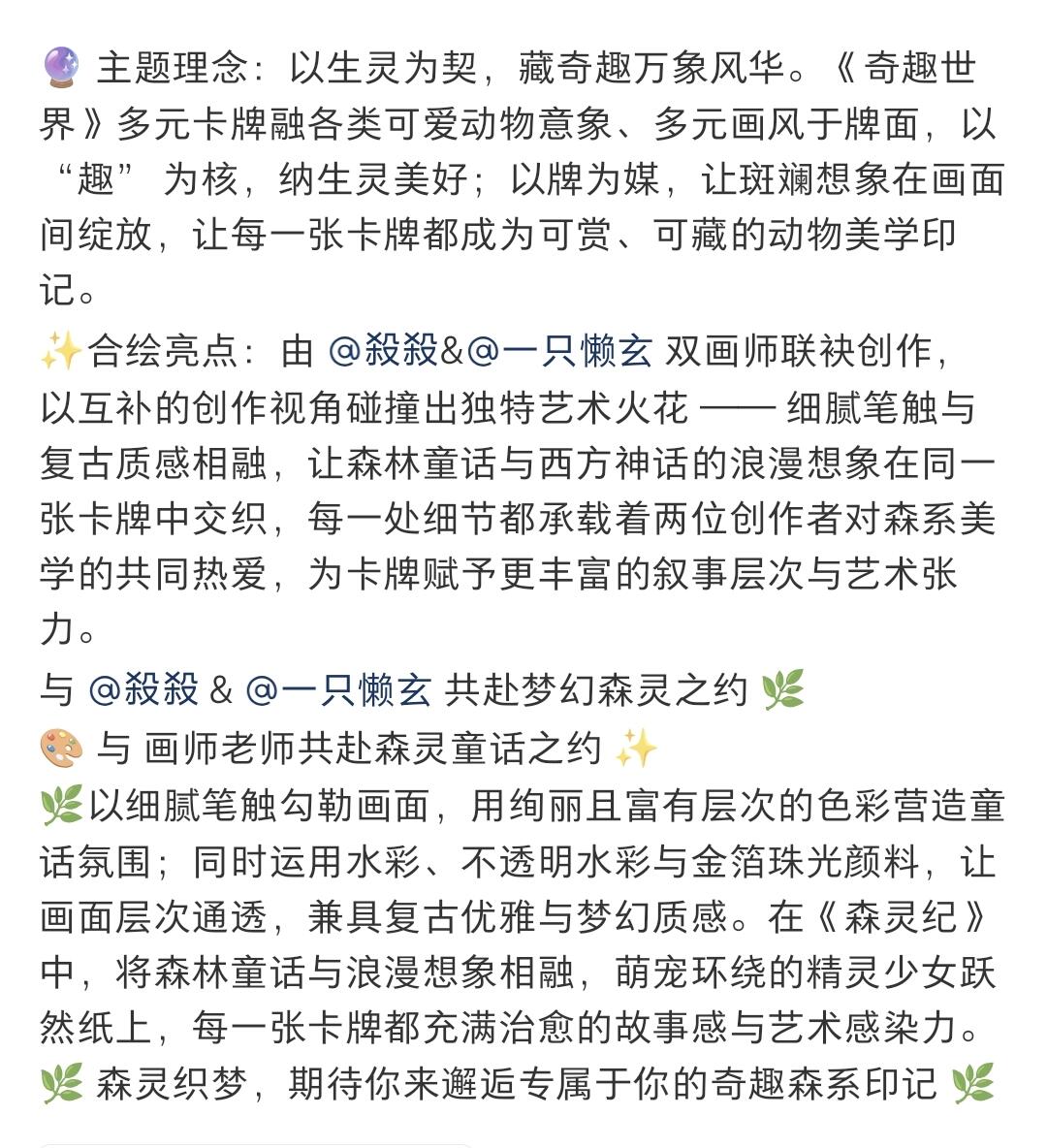Viewport: 1047px width, 1148px height.
Task: Open @一只懒玄 mention before 双画师联袂创作
Action: [559, 351]
